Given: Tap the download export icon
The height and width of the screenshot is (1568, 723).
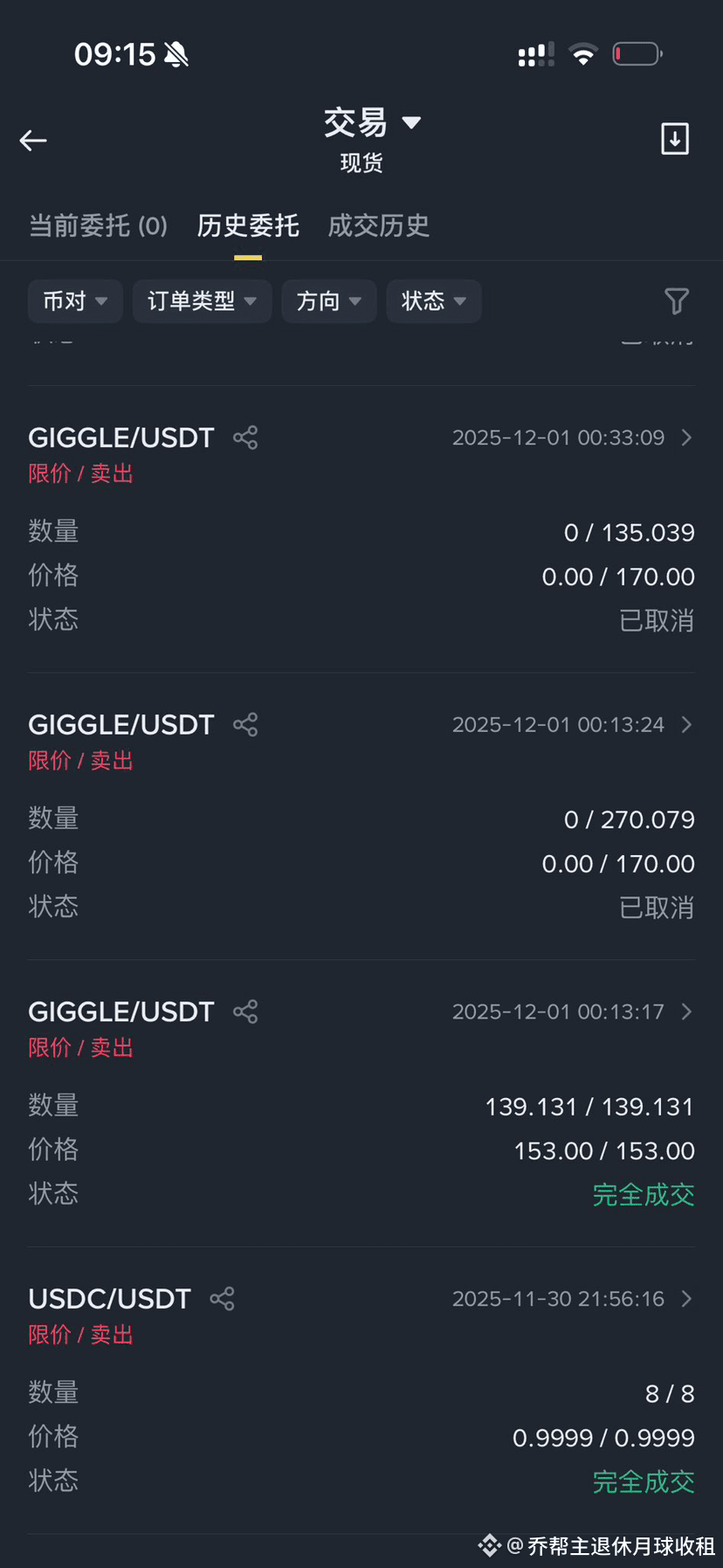Looking at the screenshot, I should (x=674, y=139).
